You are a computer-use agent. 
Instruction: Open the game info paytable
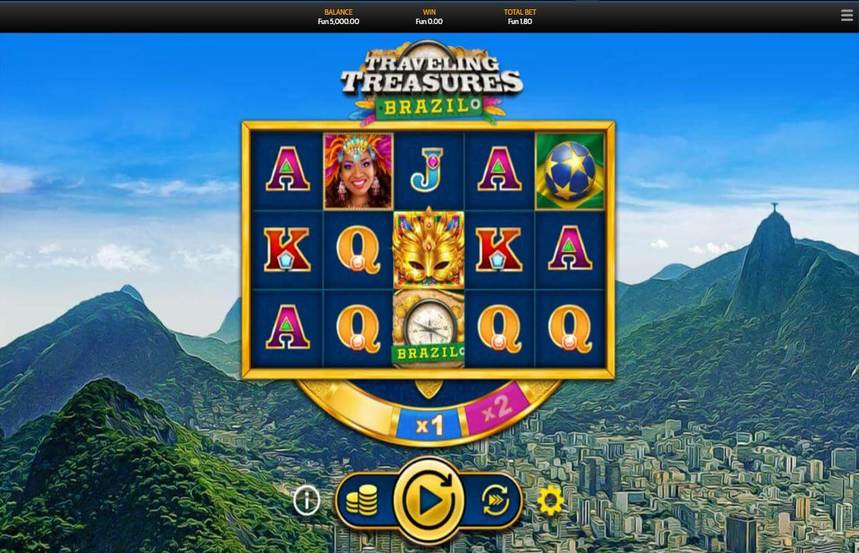point(307,500)
